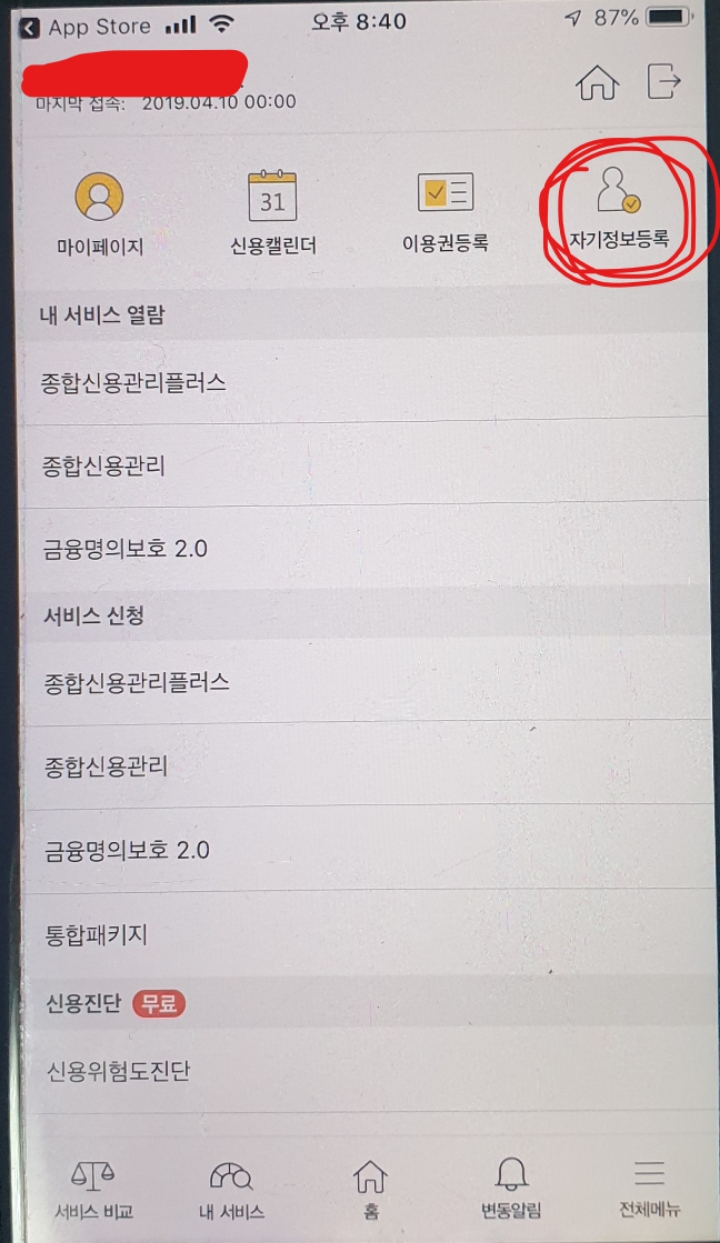Apply for 종합신용관리플러스 under 서비스 신청
This screenshot has width=720, height=1243.
tap(360, 682)
